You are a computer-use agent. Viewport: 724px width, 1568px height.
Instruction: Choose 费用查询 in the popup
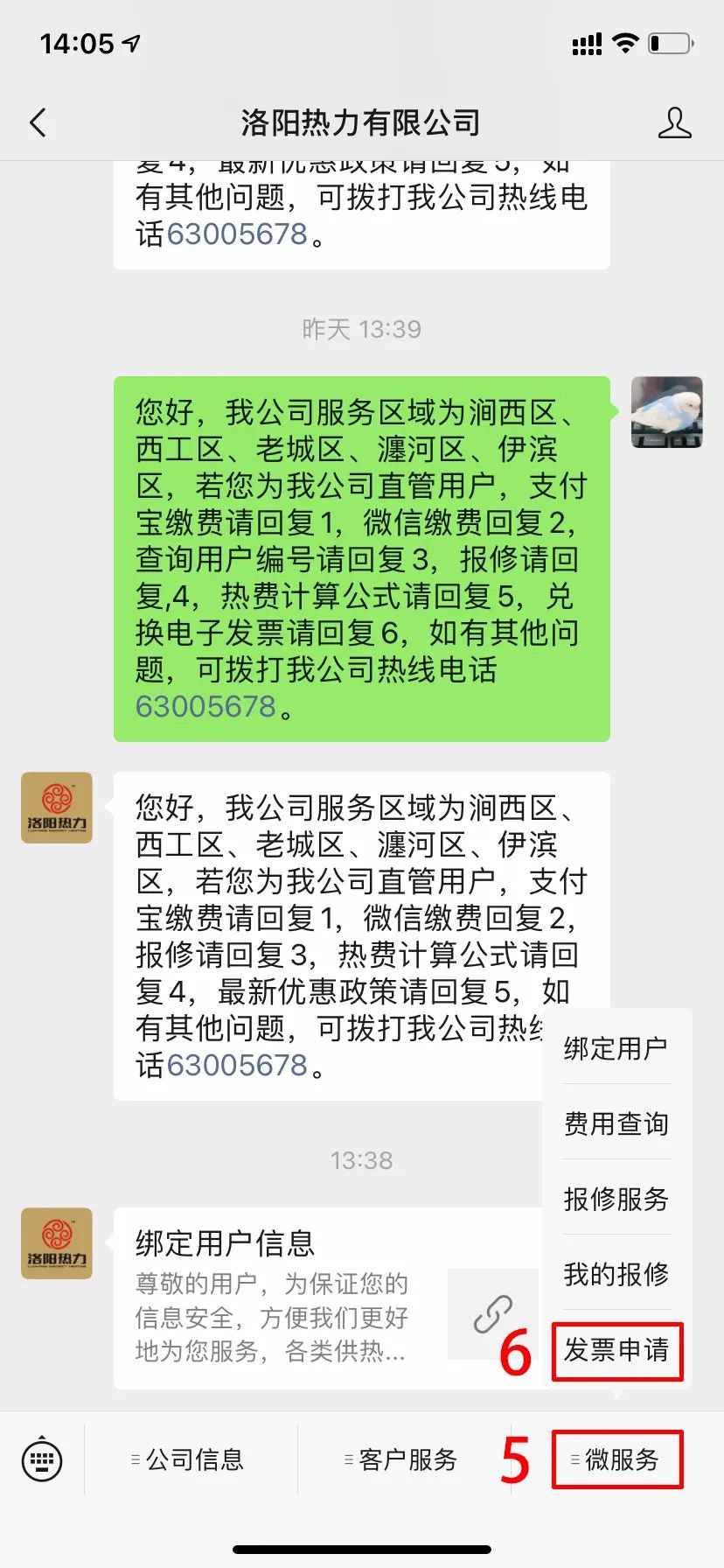[x=616, y=1123]
